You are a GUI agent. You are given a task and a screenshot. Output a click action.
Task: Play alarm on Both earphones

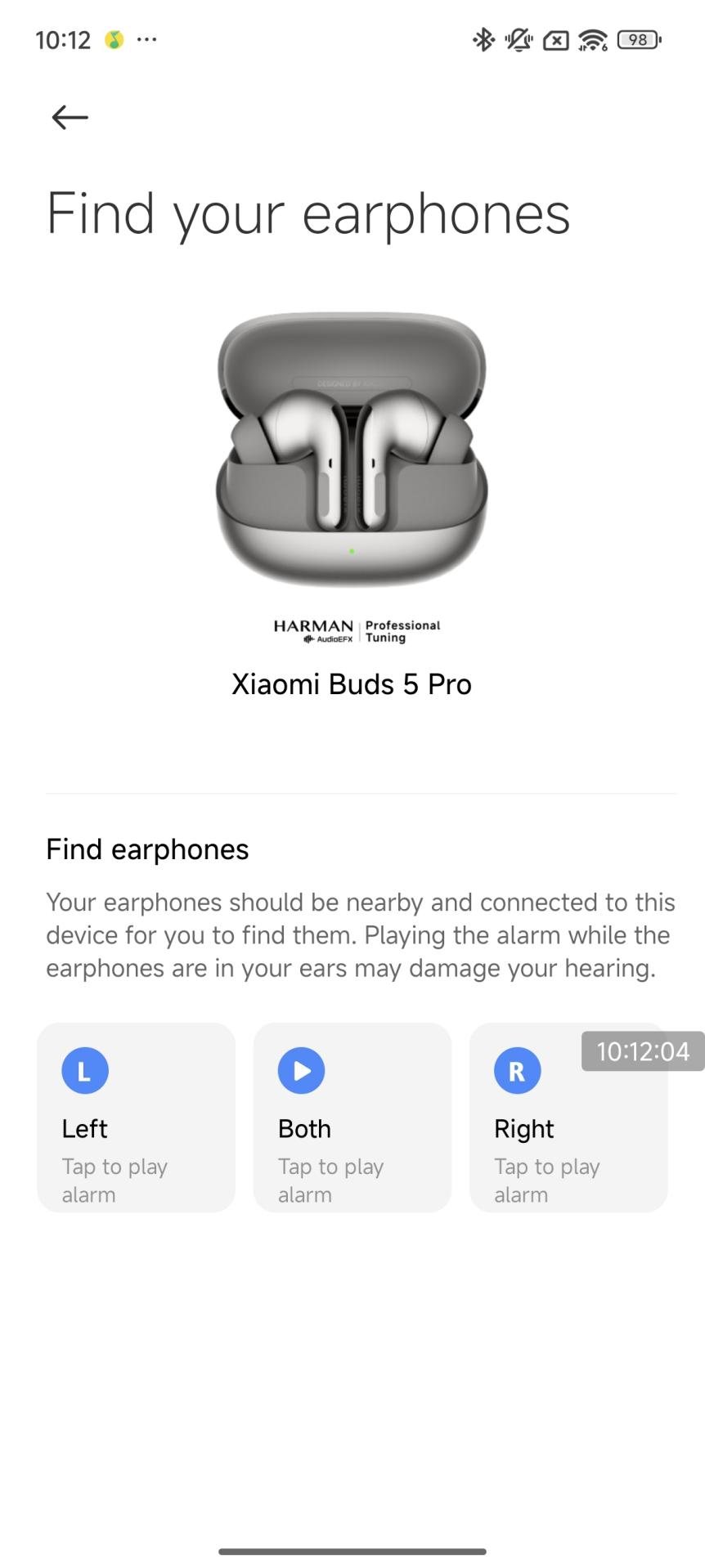click(x=352, y=1117)
